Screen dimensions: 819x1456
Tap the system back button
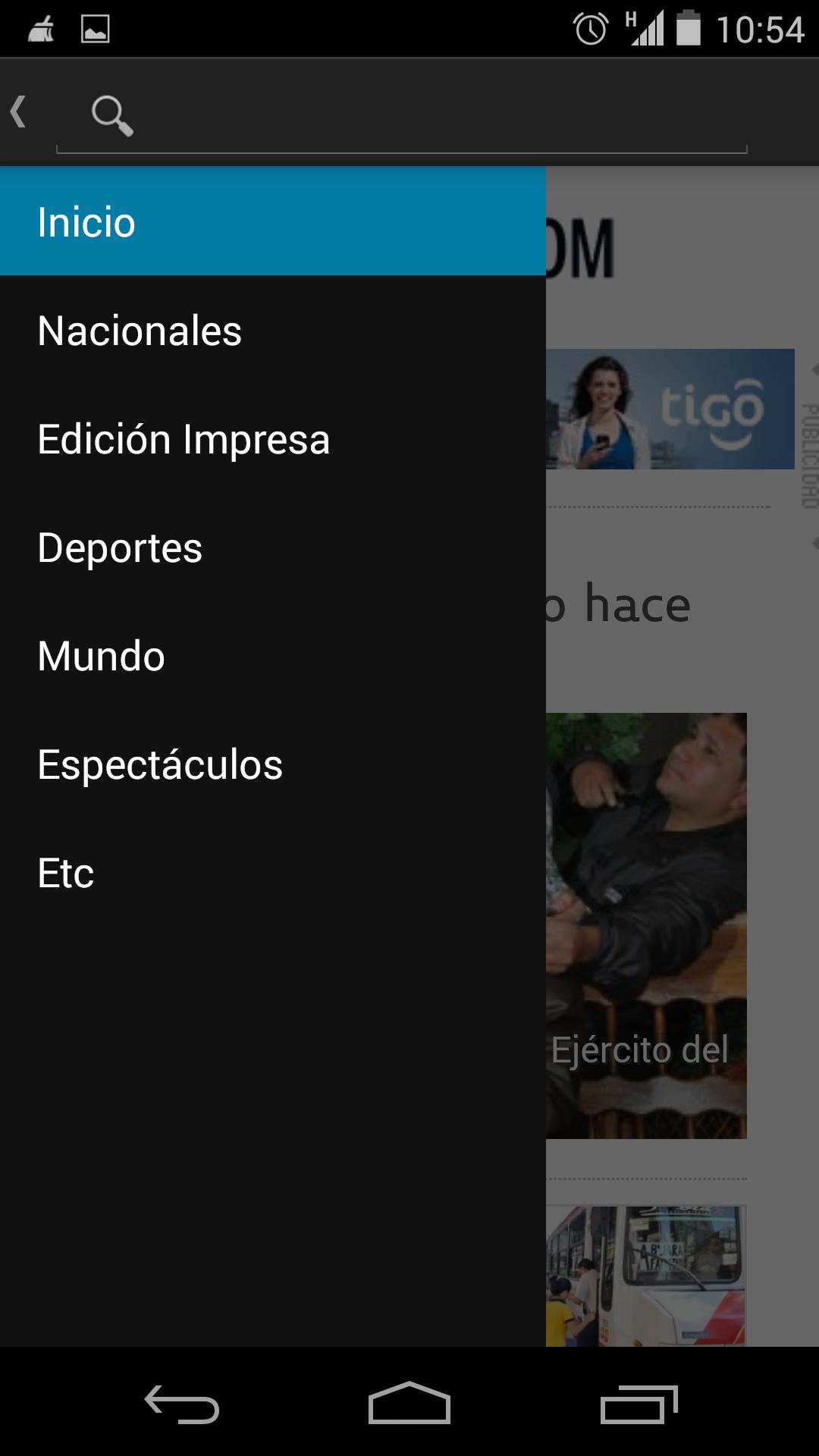pos(182,1404)
